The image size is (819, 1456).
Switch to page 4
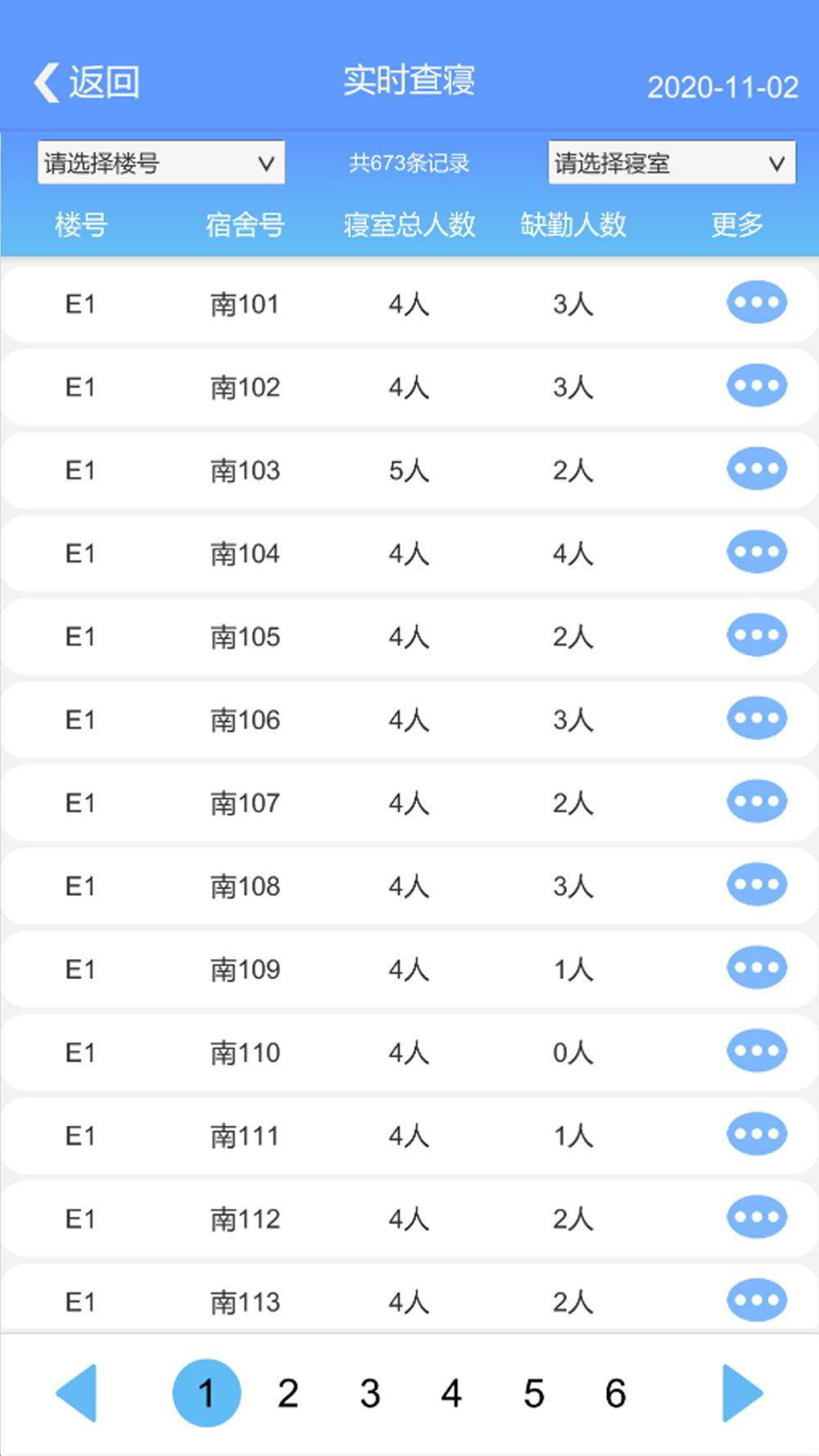451,1393
